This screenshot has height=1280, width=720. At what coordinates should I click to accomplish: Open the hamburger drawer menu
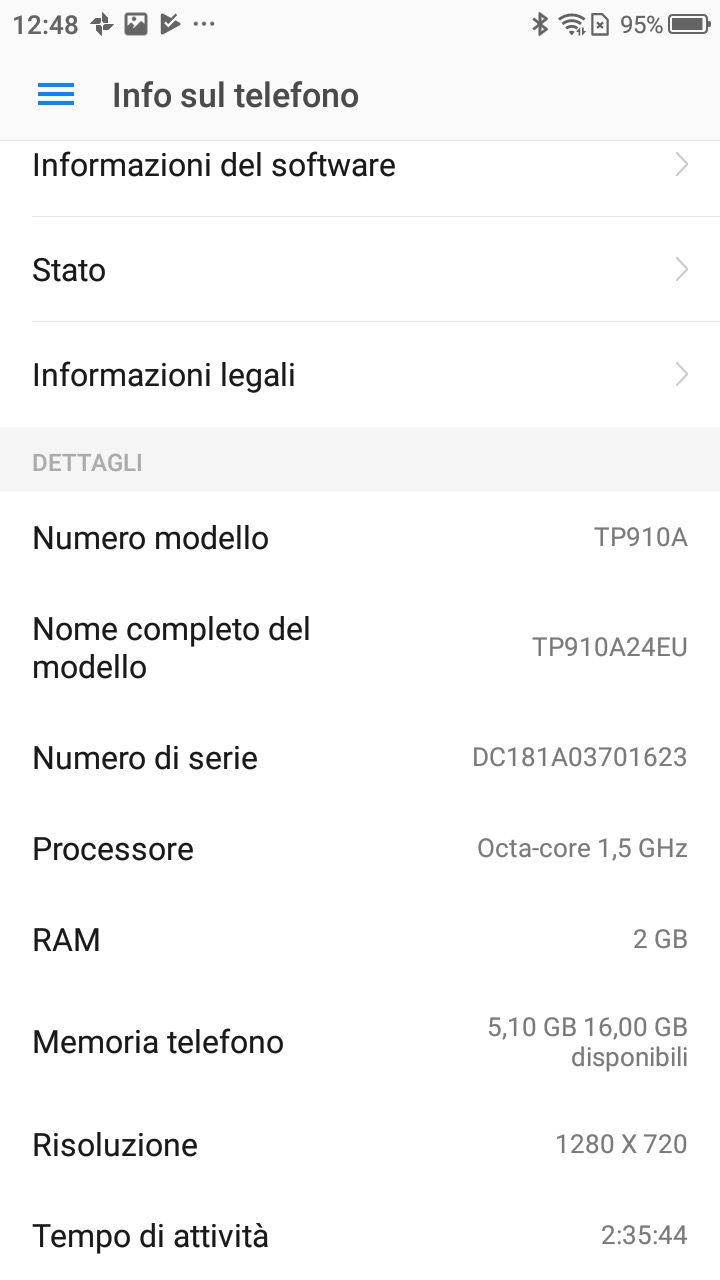click(x=56, y=95)
